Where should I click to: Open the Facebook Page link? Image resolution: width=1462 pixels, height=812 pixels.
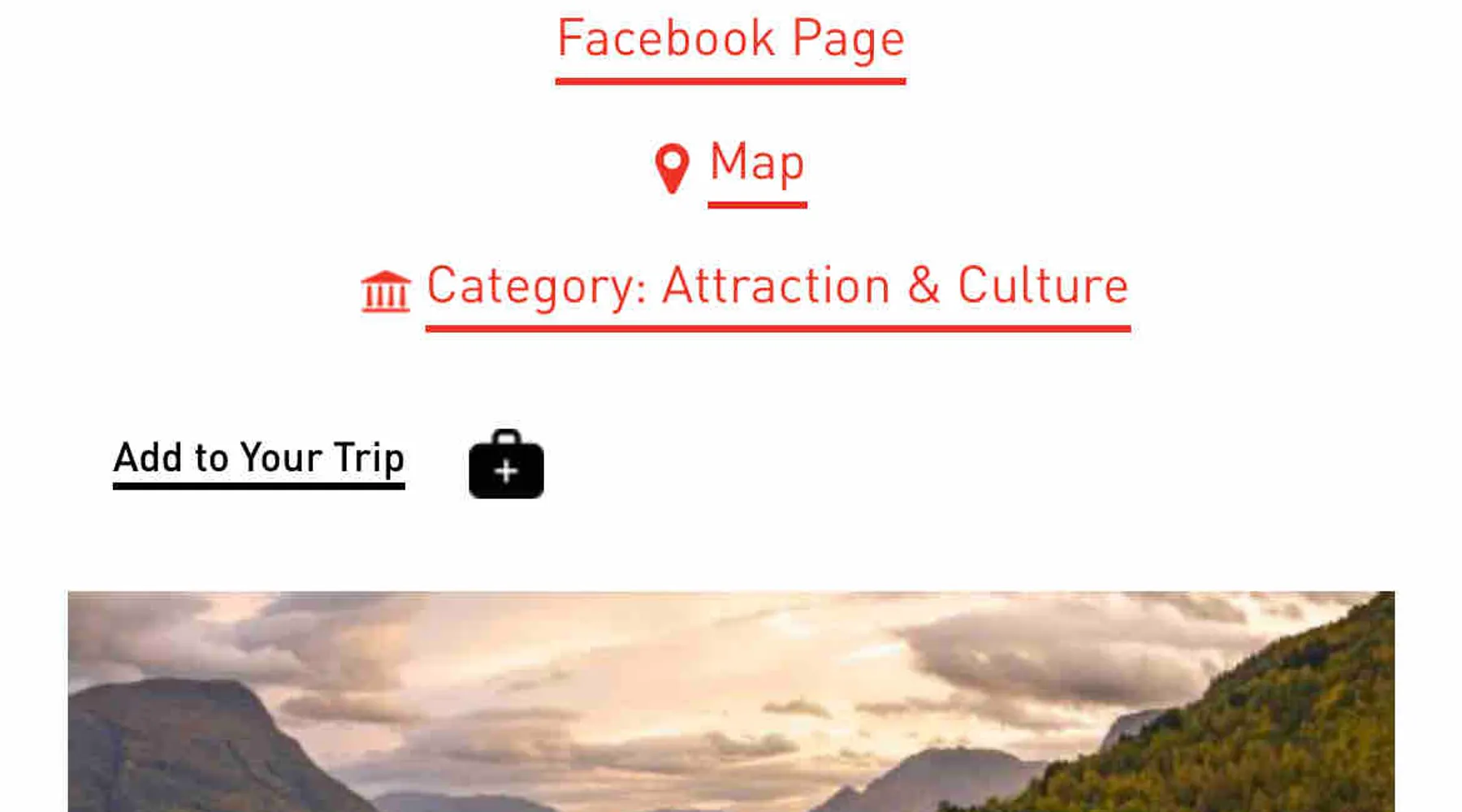(730, 39)
